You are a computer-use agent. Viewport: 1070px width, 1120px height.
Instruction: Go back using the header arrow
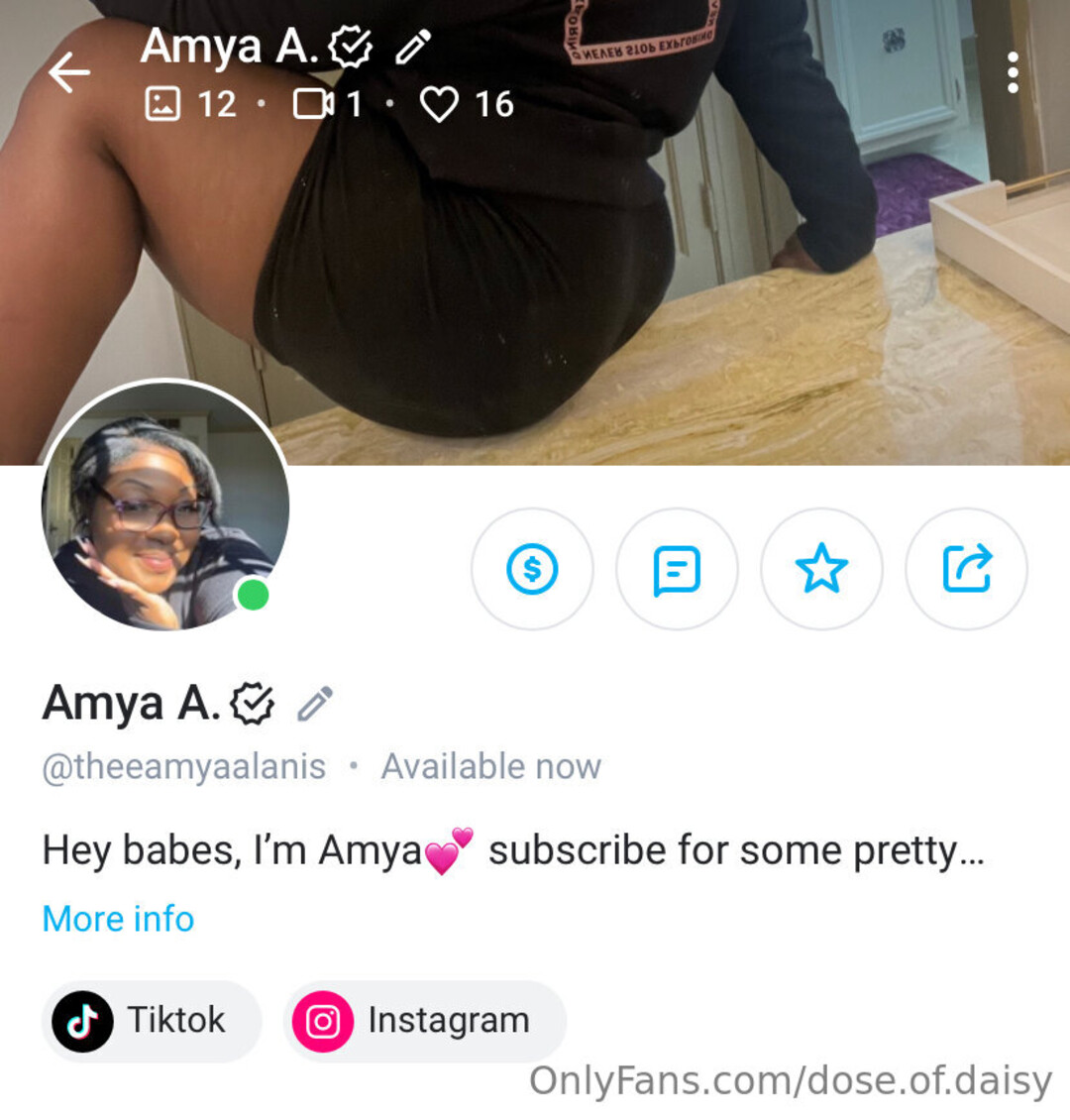[x=69, y=72]
